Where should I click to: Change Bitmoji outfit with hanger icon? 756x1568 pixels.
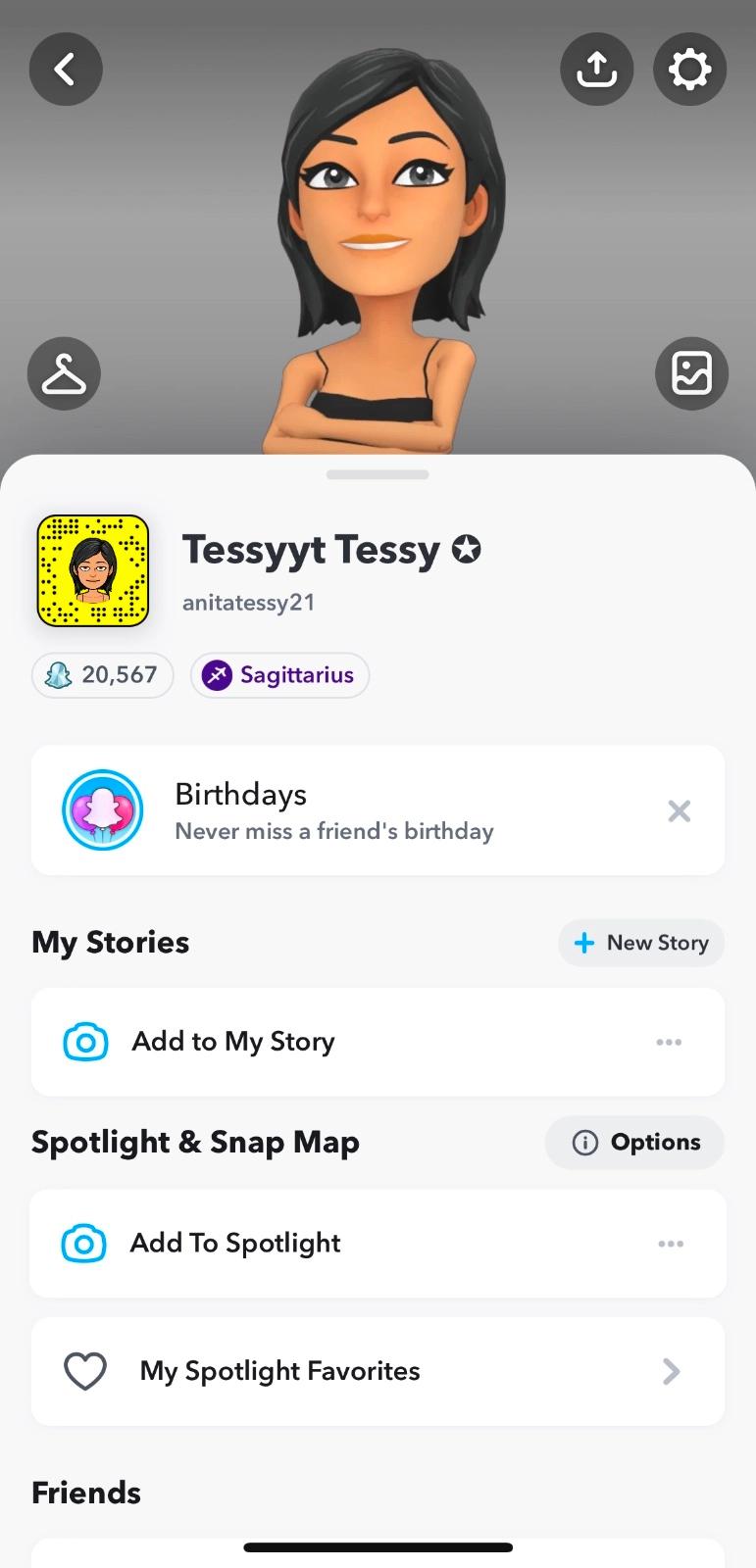tap(65, 373)
